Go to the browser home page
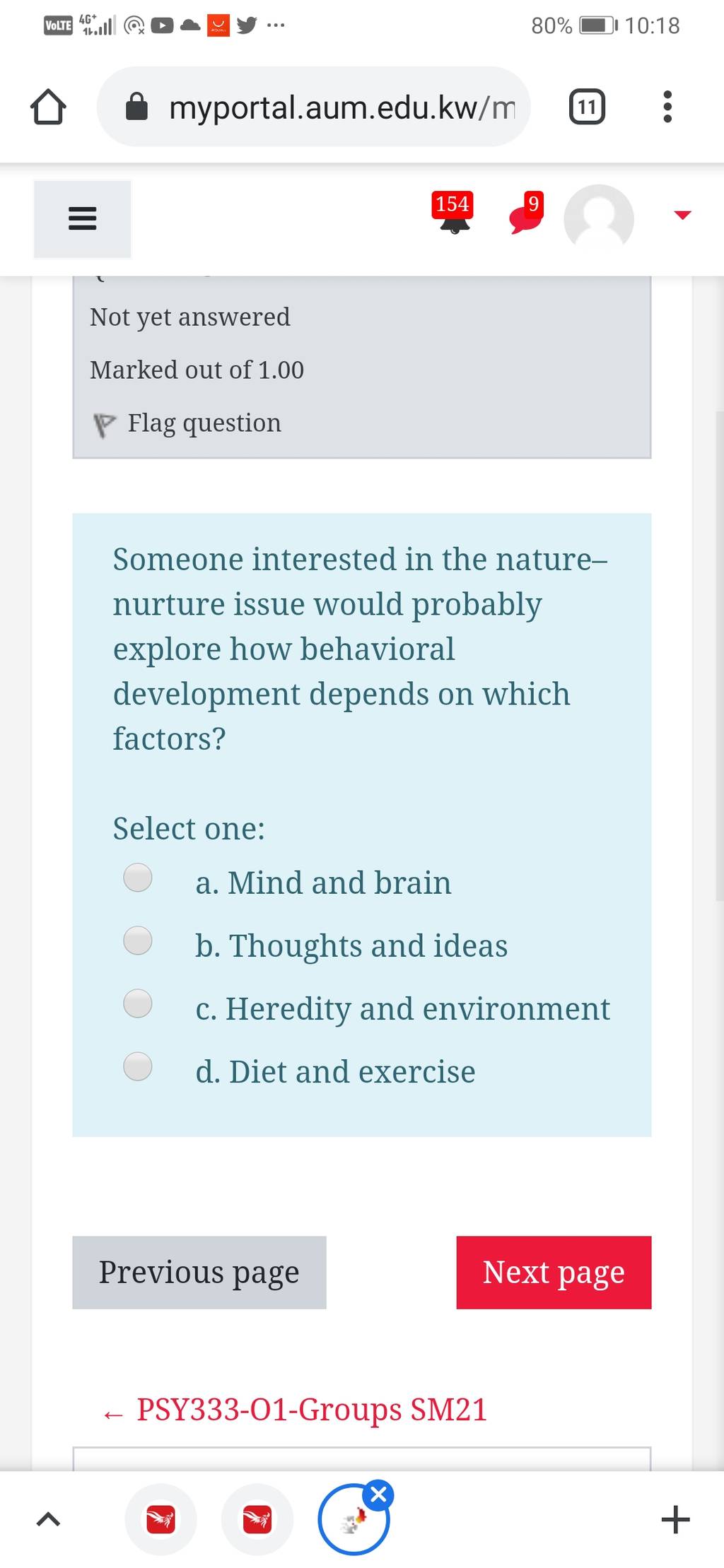The width and height of the screenshot is (724, 1568). (x=48, y=107)
